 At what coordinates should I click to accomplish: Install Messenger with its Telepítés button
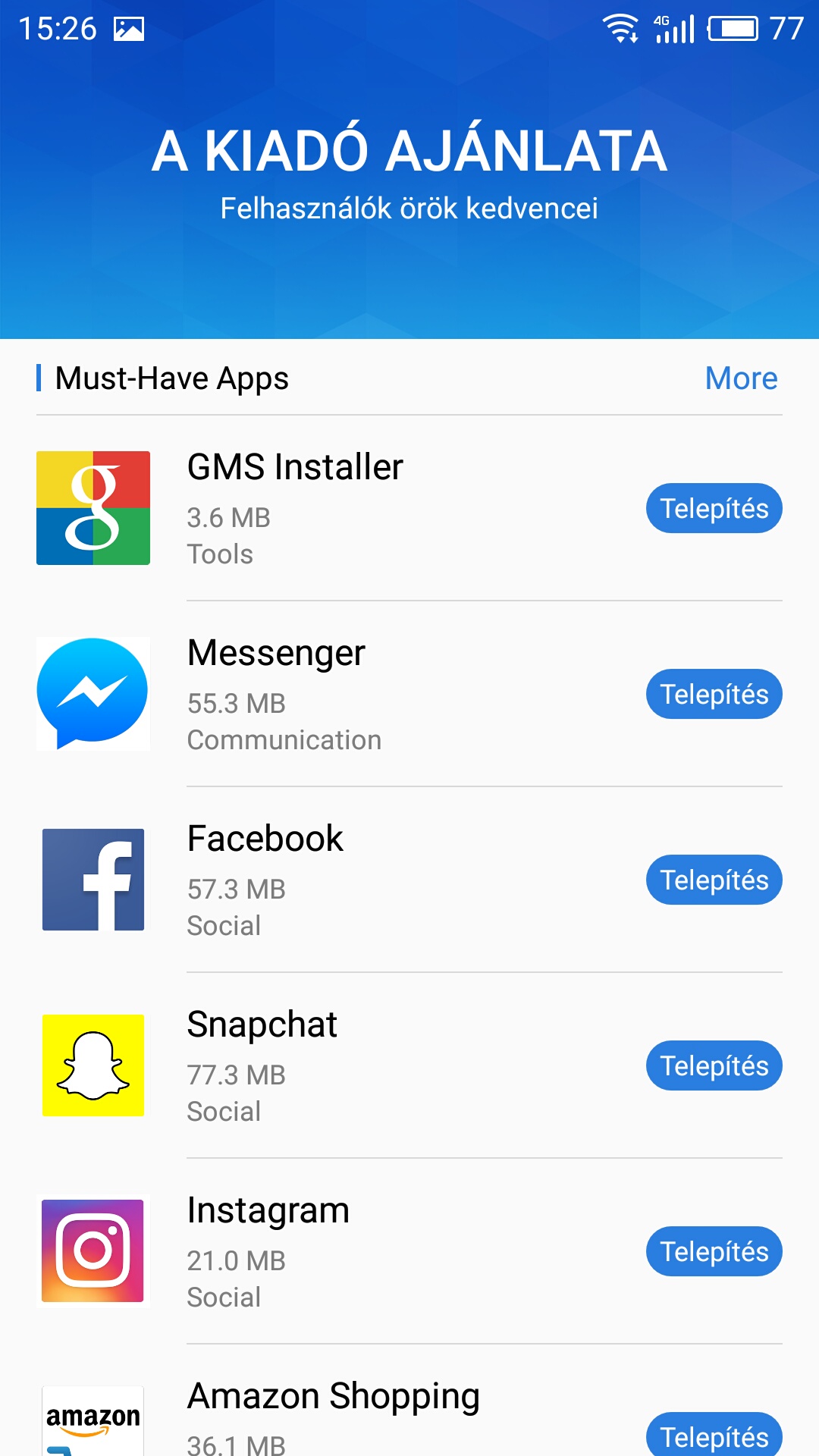714,693
